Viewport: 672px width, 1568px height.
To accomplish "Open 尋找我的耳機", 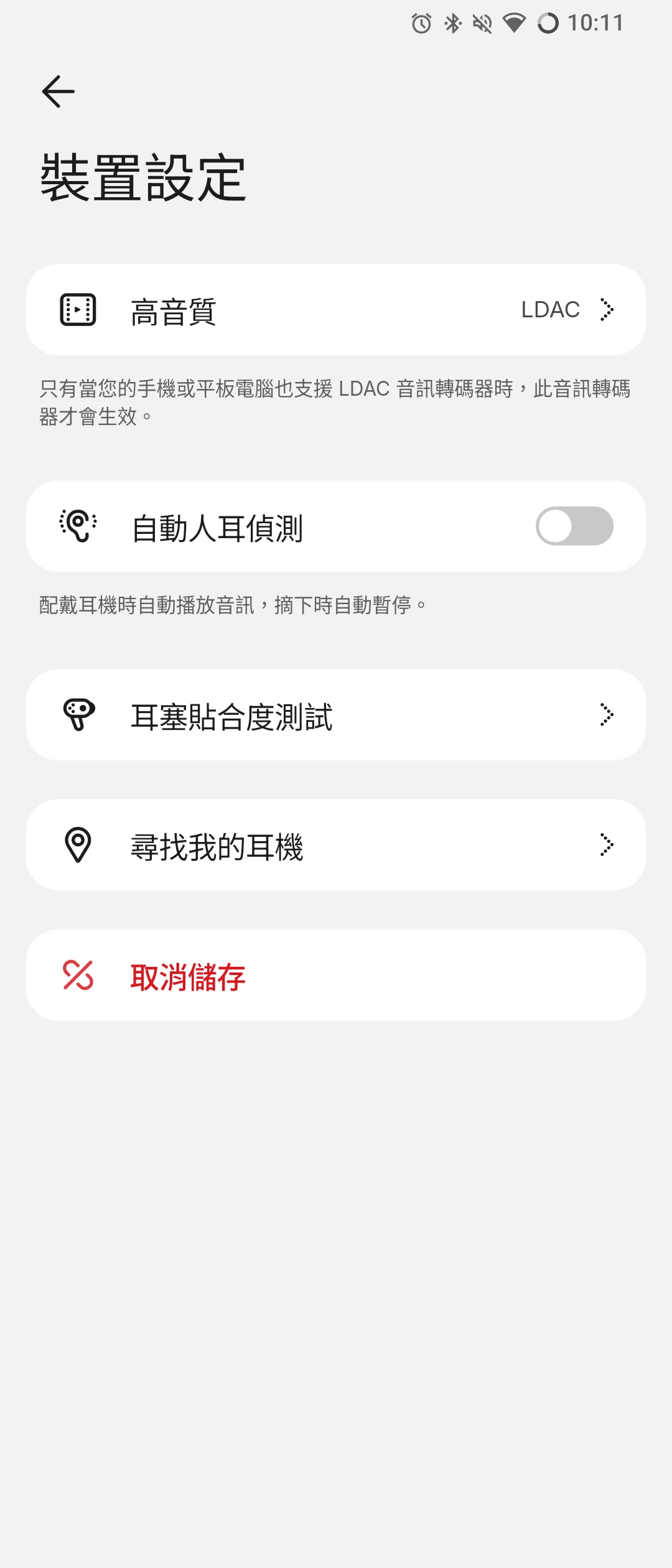I will 336,845.
